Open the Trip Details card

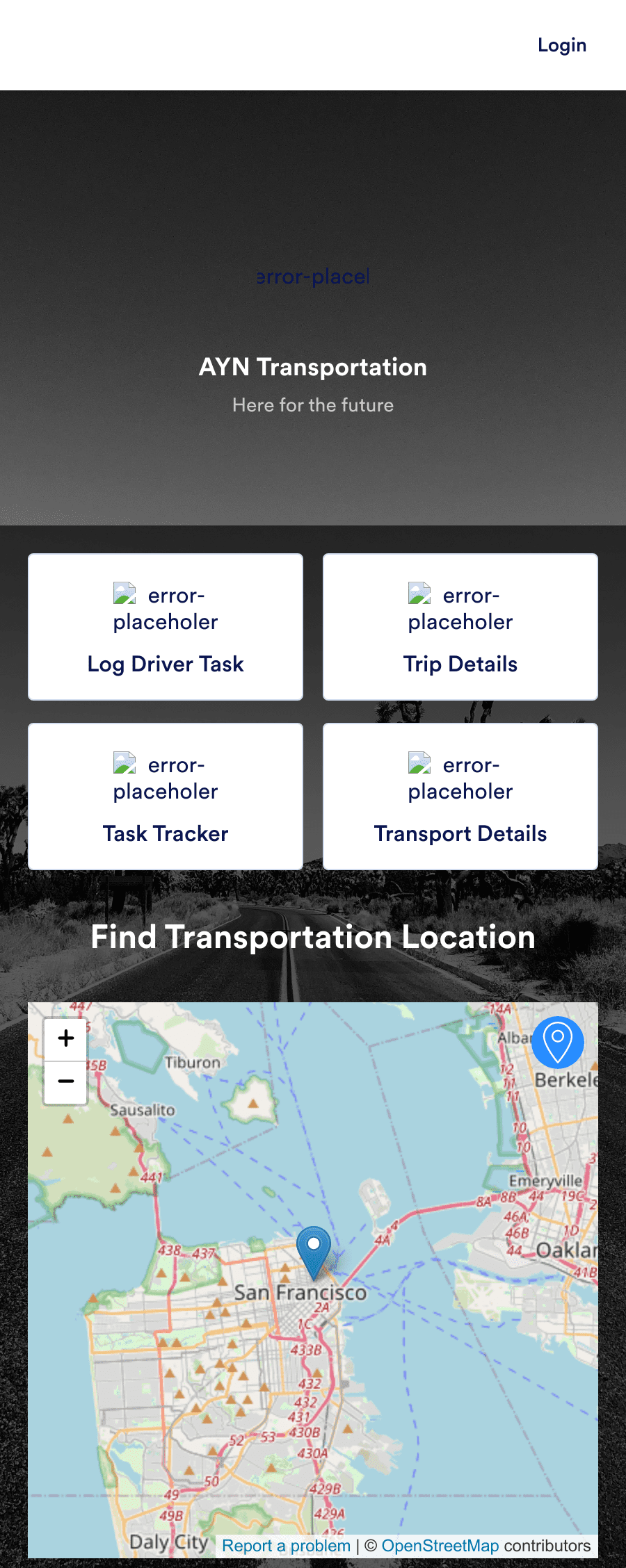460,664
